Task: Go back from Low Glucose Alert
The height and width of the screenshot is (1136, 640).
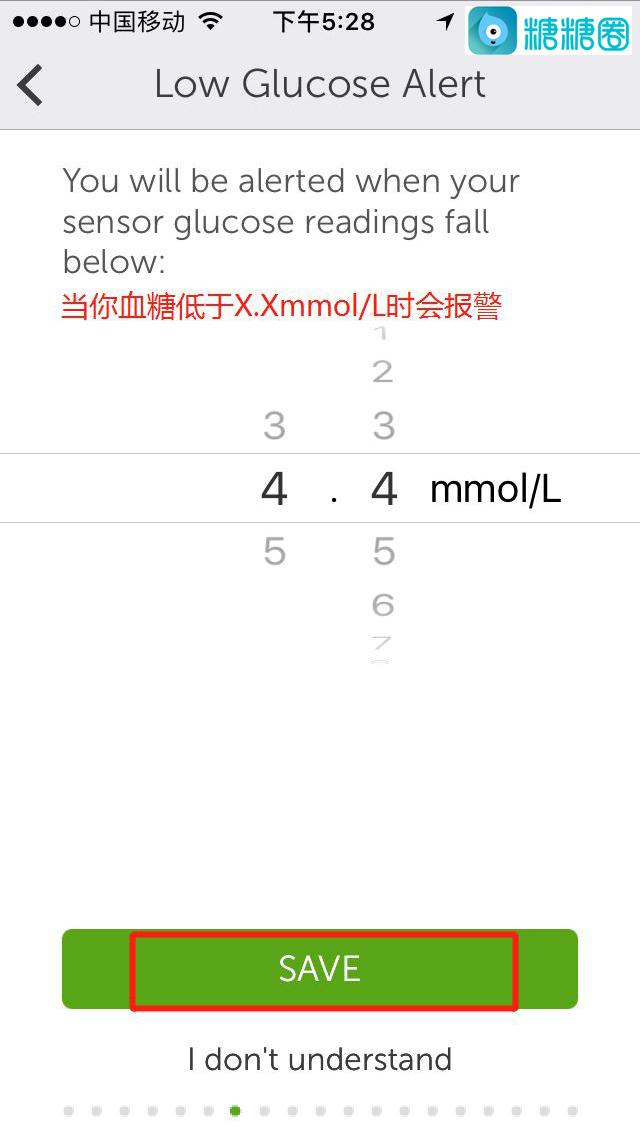Action: click(x=31, y=85)
